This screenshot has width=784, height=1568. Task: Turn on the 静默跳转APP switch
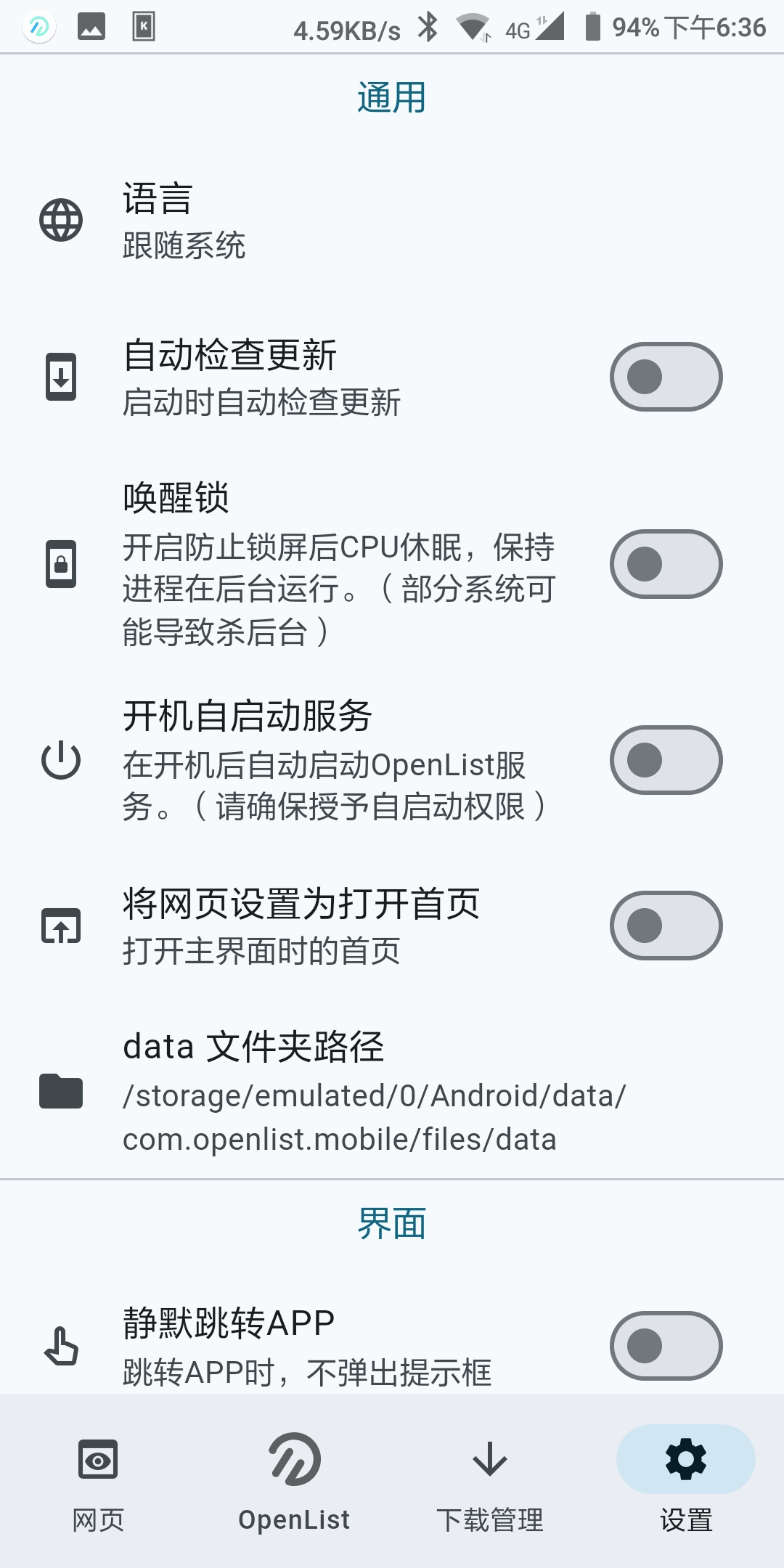pos(666,1345)
